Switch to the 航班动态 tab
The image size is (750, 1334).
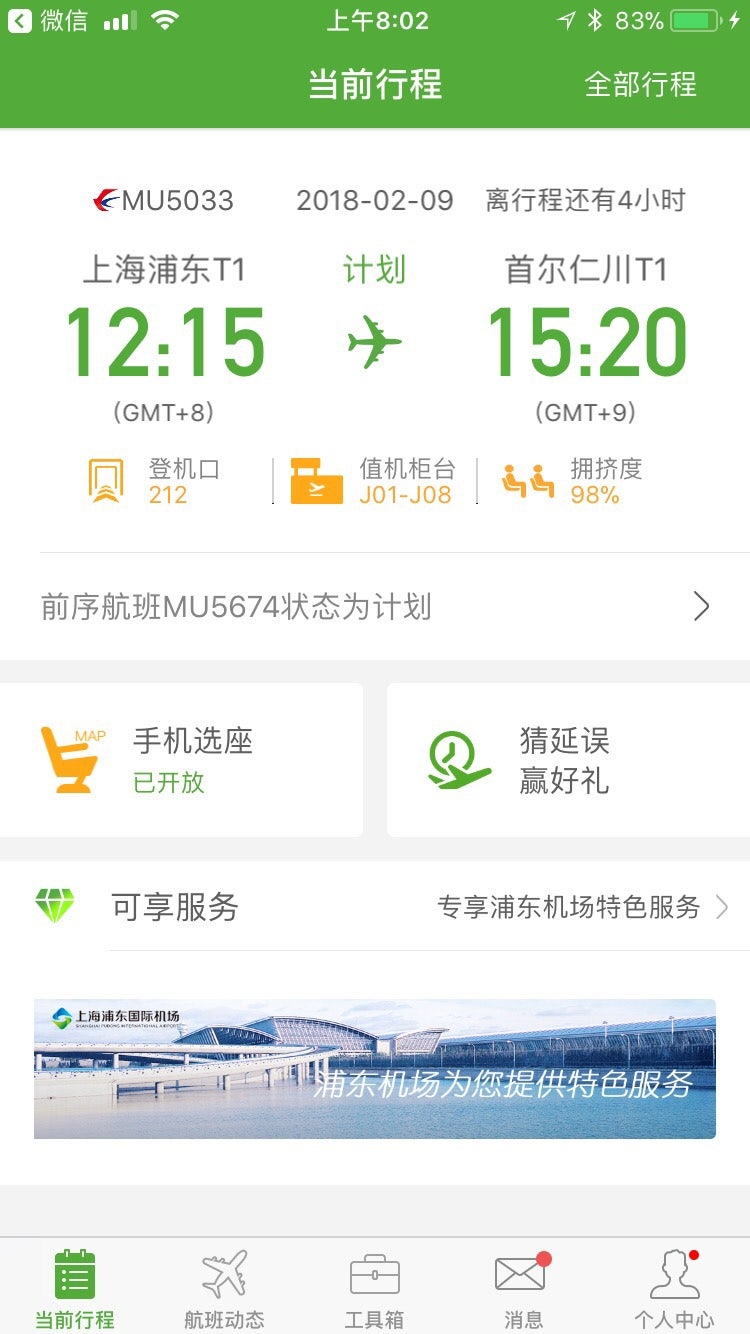point(224,1289)
